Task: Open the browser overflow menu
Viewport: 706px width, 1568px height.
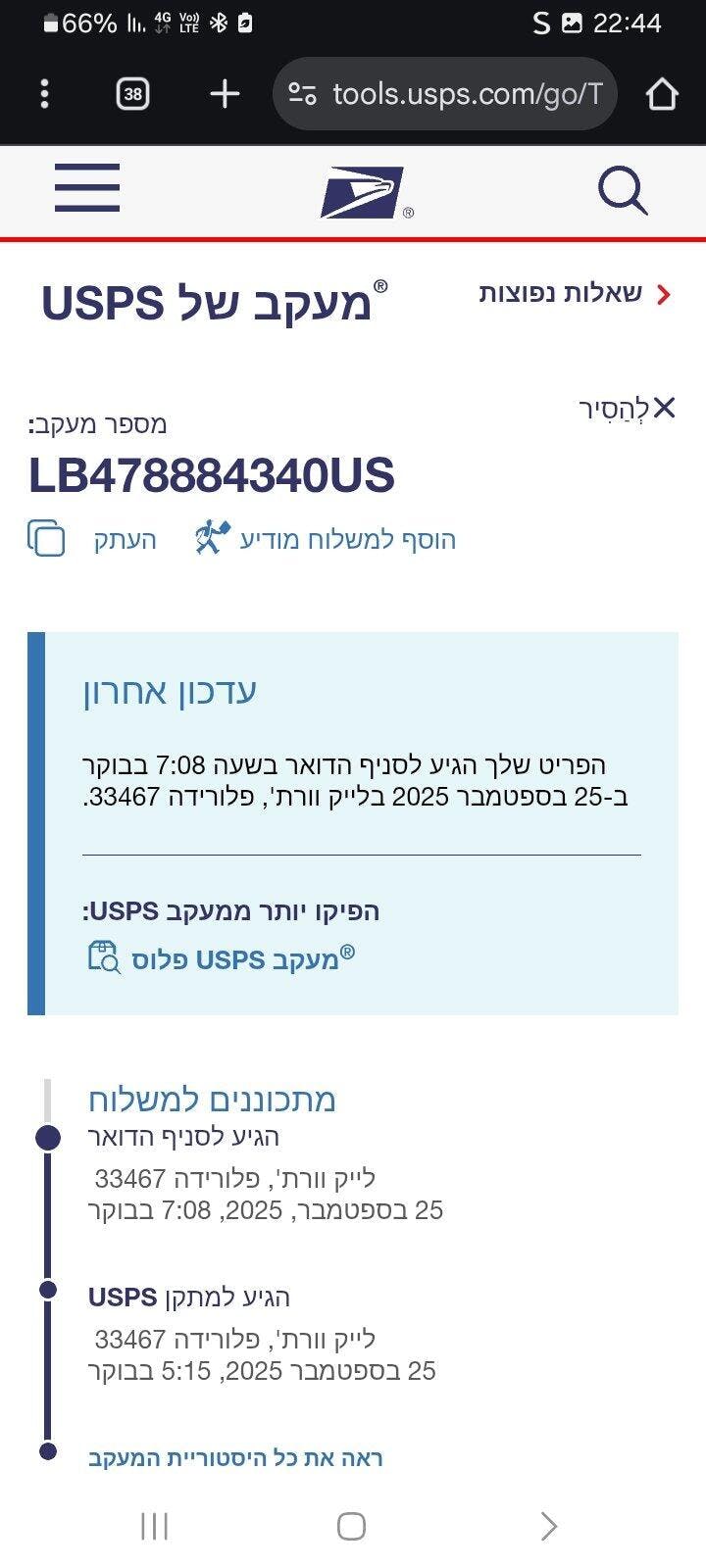Action: pos(44,94)
